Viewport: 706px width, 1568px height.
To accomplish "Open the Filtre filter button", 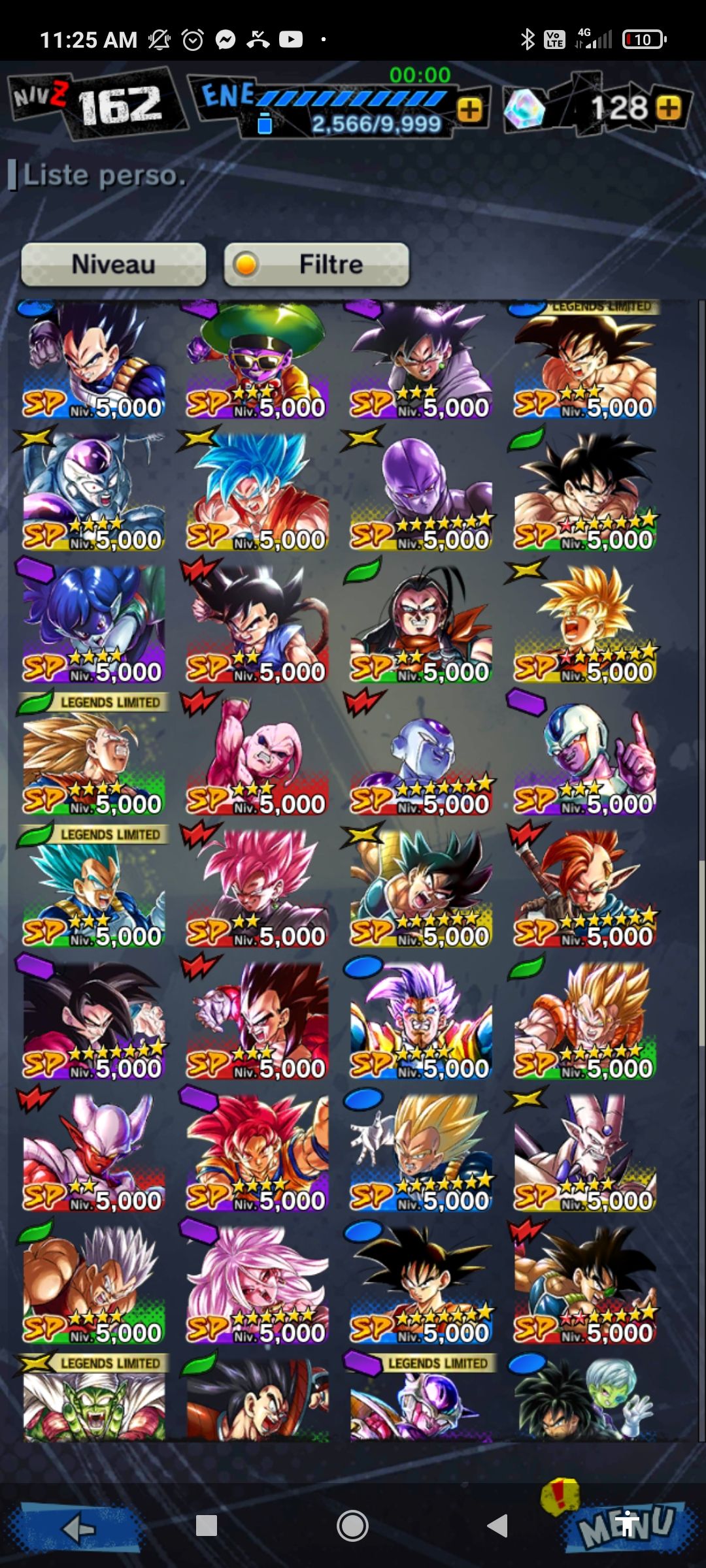I will pos(316,265).
